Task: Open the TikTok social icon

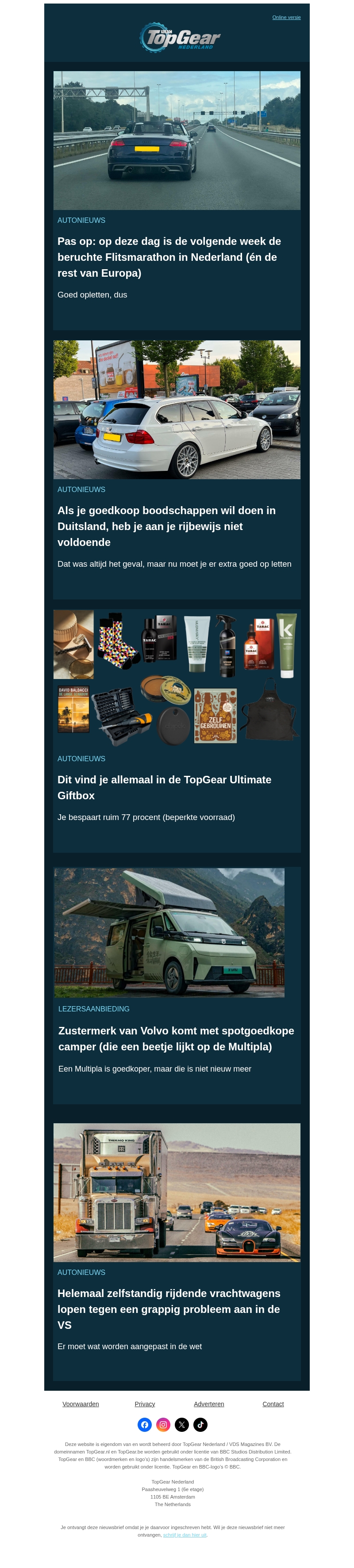Action: (200, 1424)
